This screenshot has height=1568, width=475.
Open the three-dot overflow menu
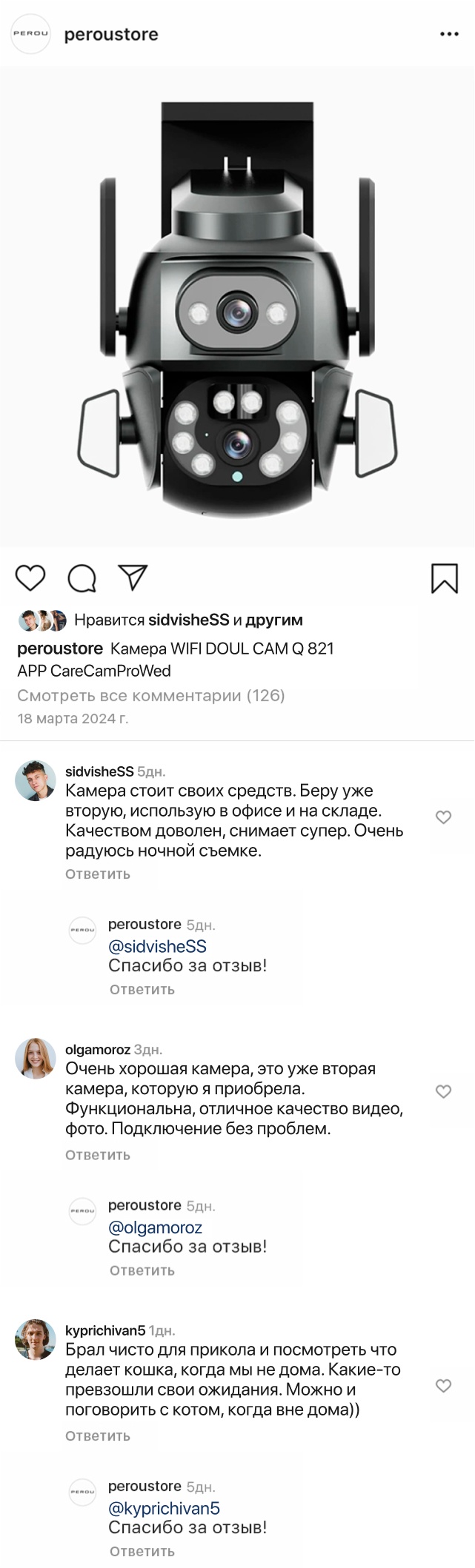coord(449,34)
